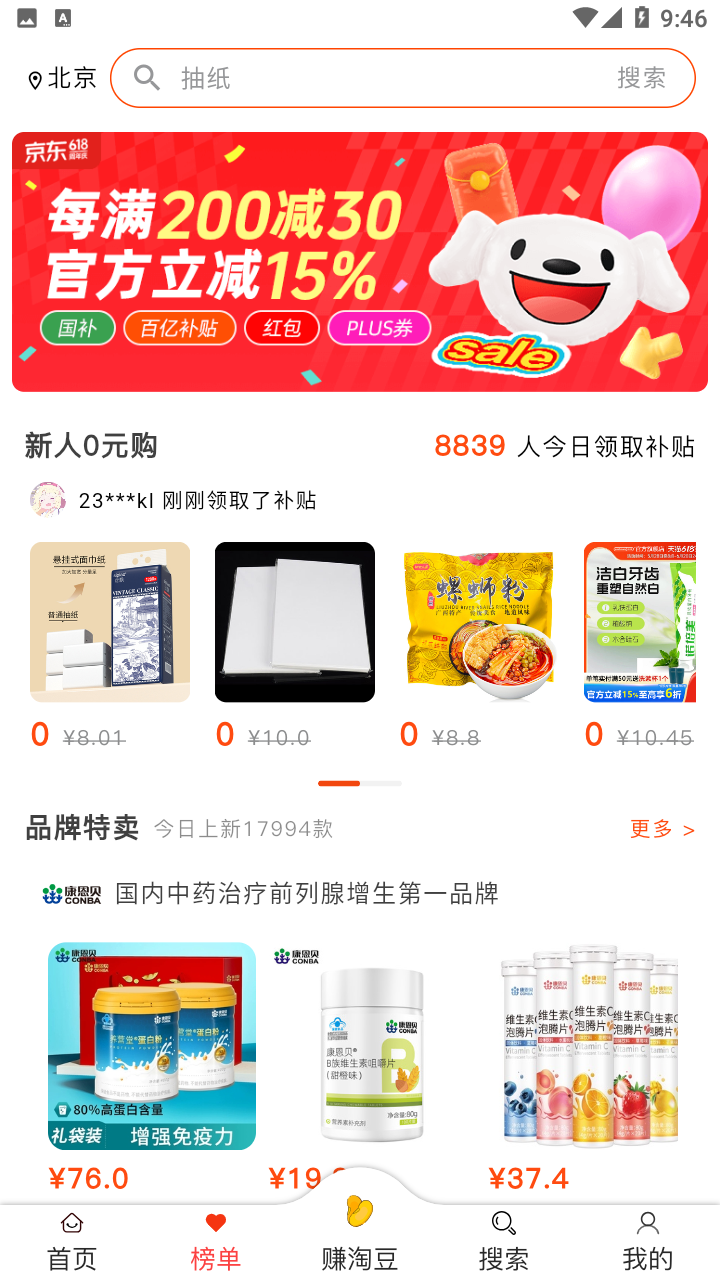Tap the 红包 badge on the banner
This screenshot has width=720, height=1280.
[x=282, y=328]
